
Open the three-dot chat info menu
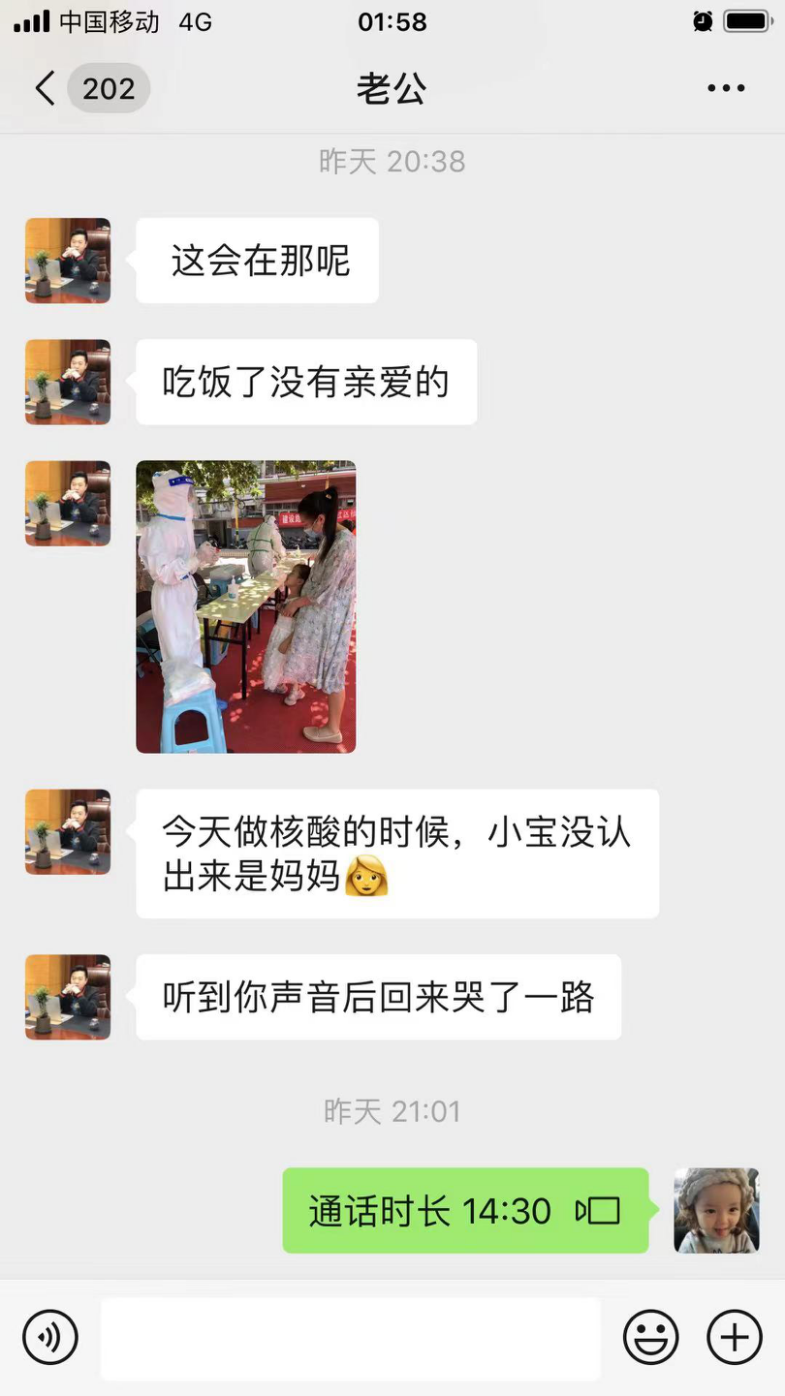tap(726, 88)
